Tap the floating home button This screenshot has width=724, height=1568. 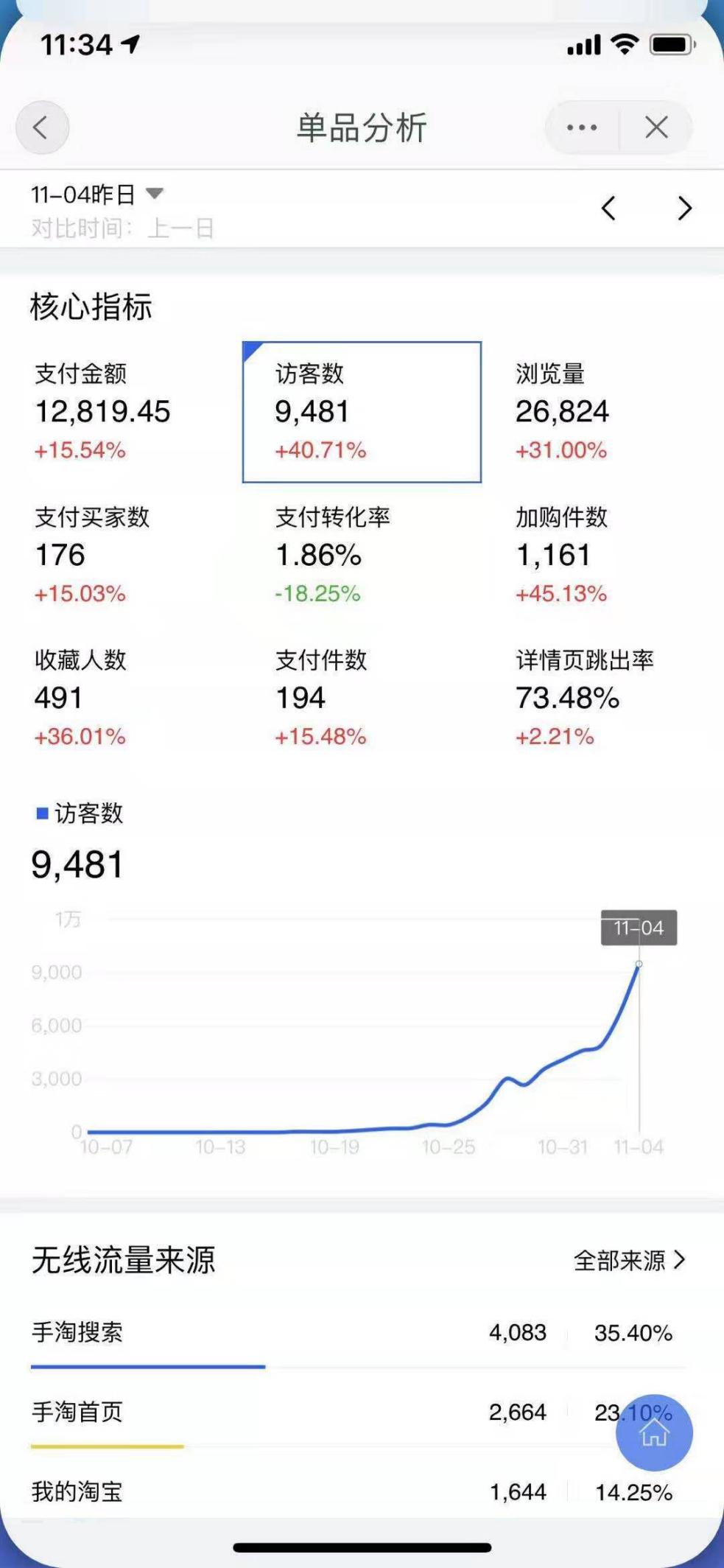click(x=655, y=1432)
